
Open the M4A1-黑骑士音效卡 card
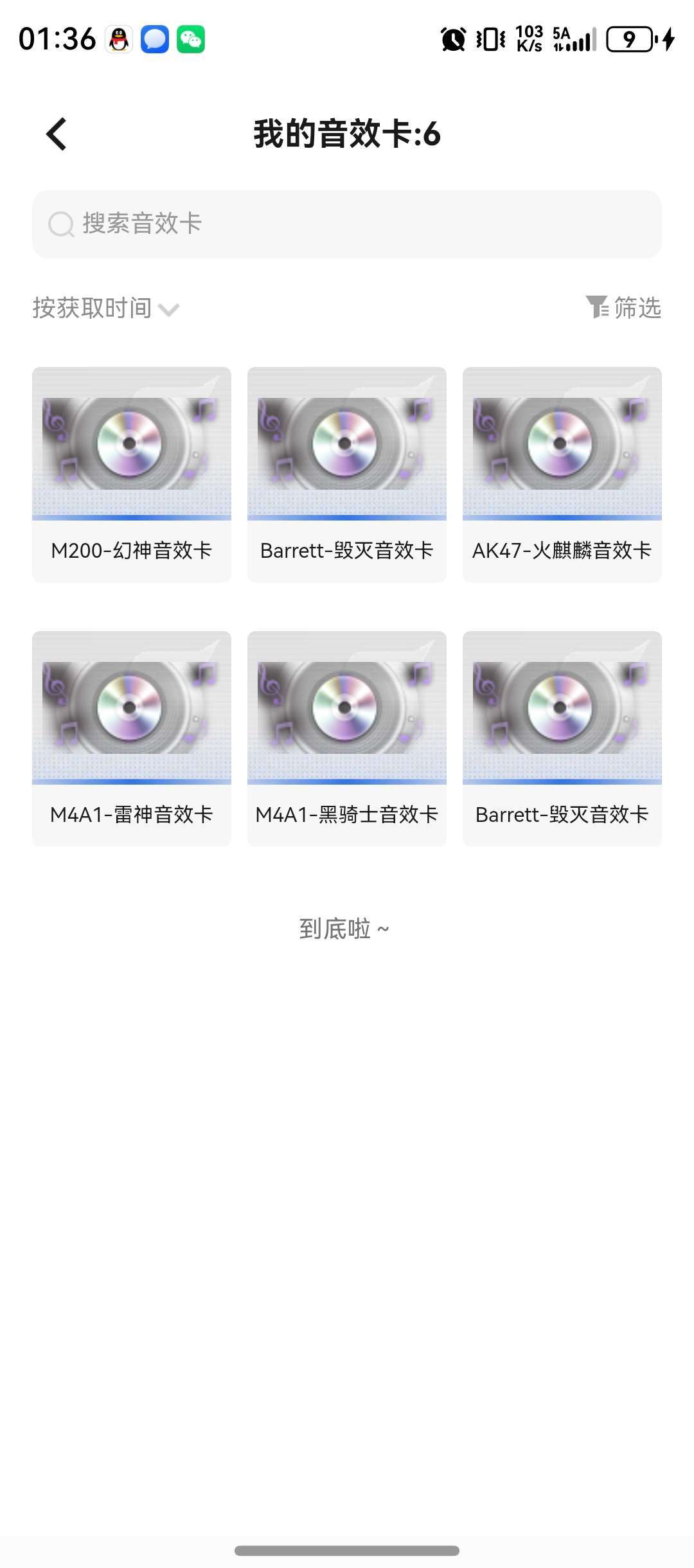pyautogui.click(x=347, y=738)
